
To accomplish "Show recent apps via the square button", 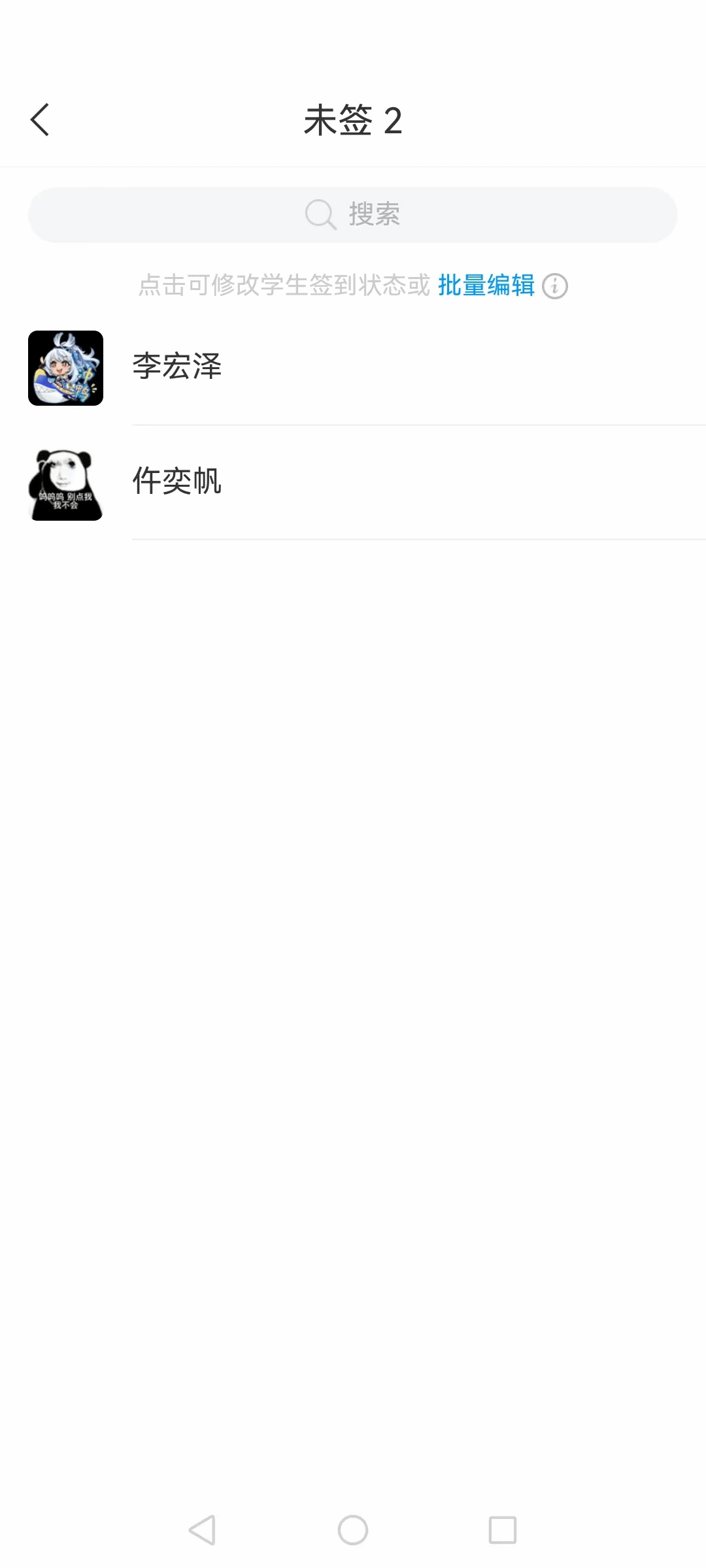I will click(x=502, y=1530).
